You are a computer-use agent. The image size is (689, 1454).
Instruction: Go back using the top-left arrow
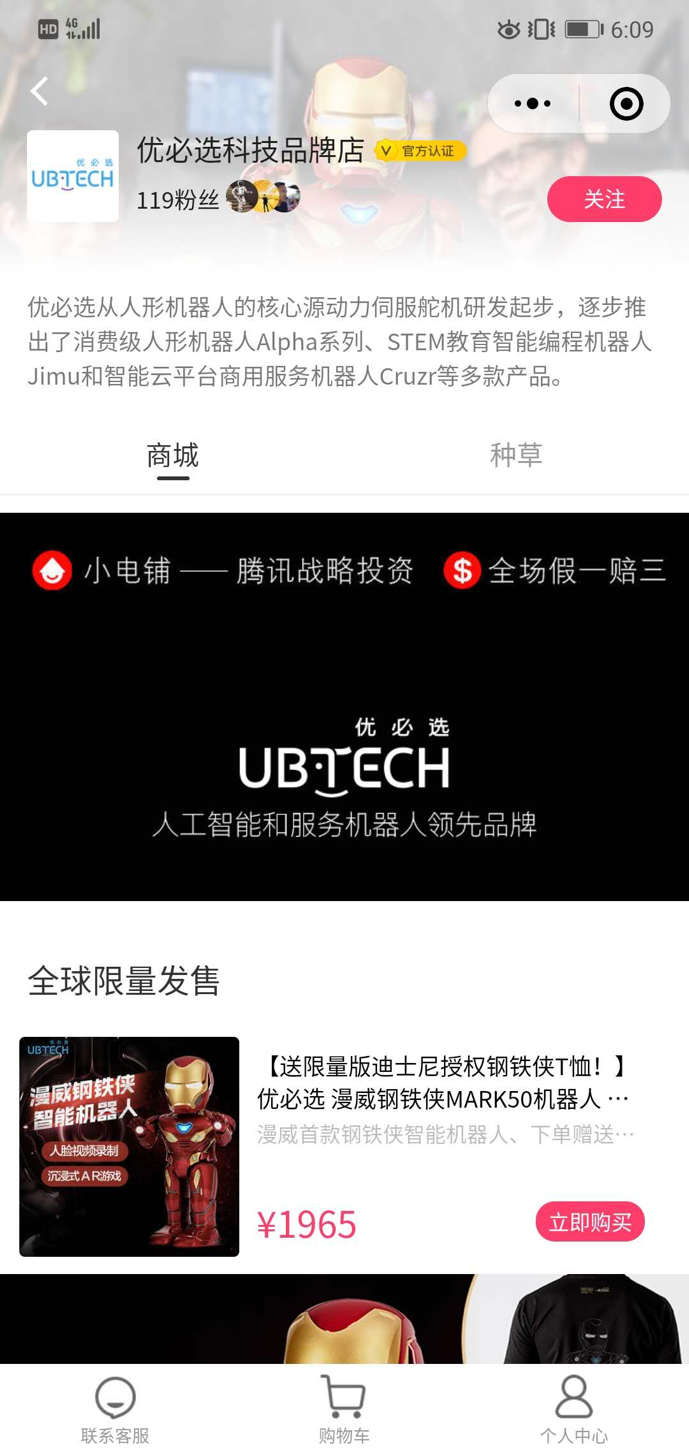click(40, 92)
